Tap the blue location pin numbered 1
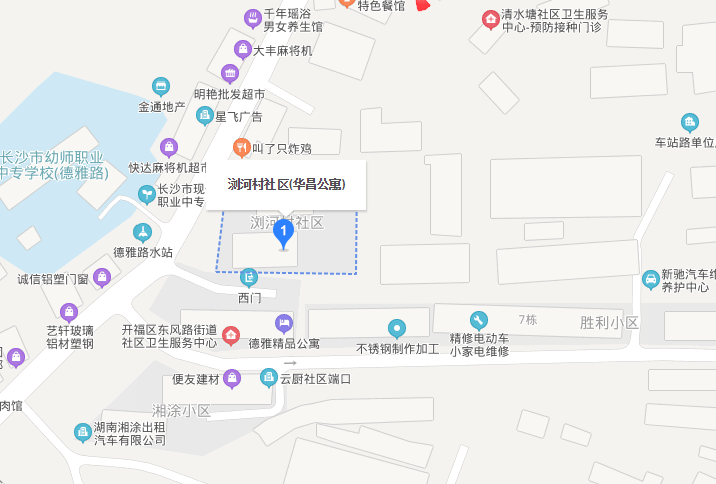Screen dimensions: 716x484 pyautogui.click(x=284, y=234)
